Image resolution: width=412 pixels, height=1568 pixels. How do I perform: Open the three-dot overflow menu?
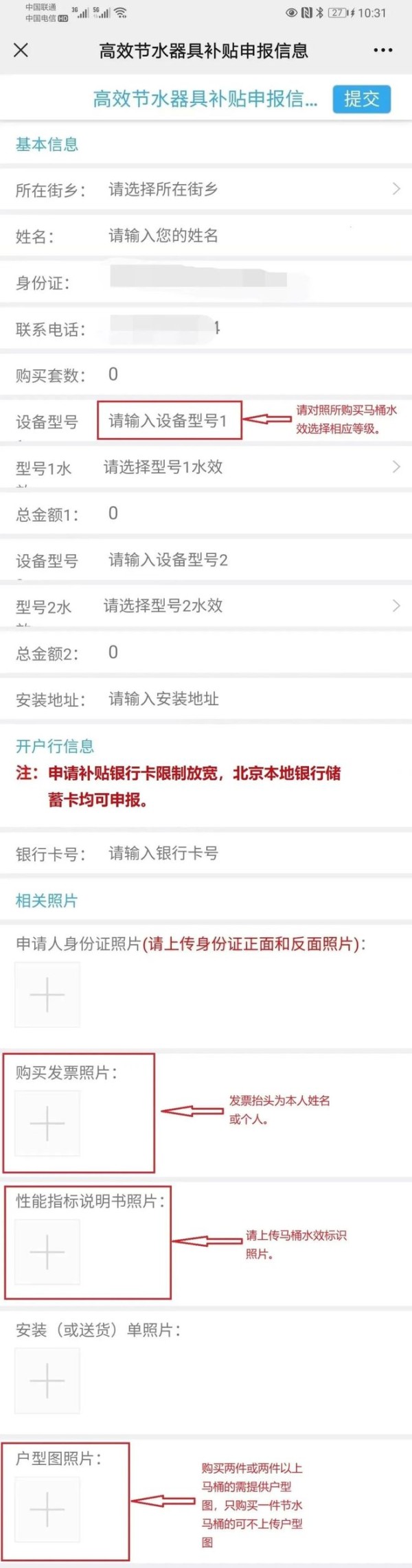[x=382, y=50]
